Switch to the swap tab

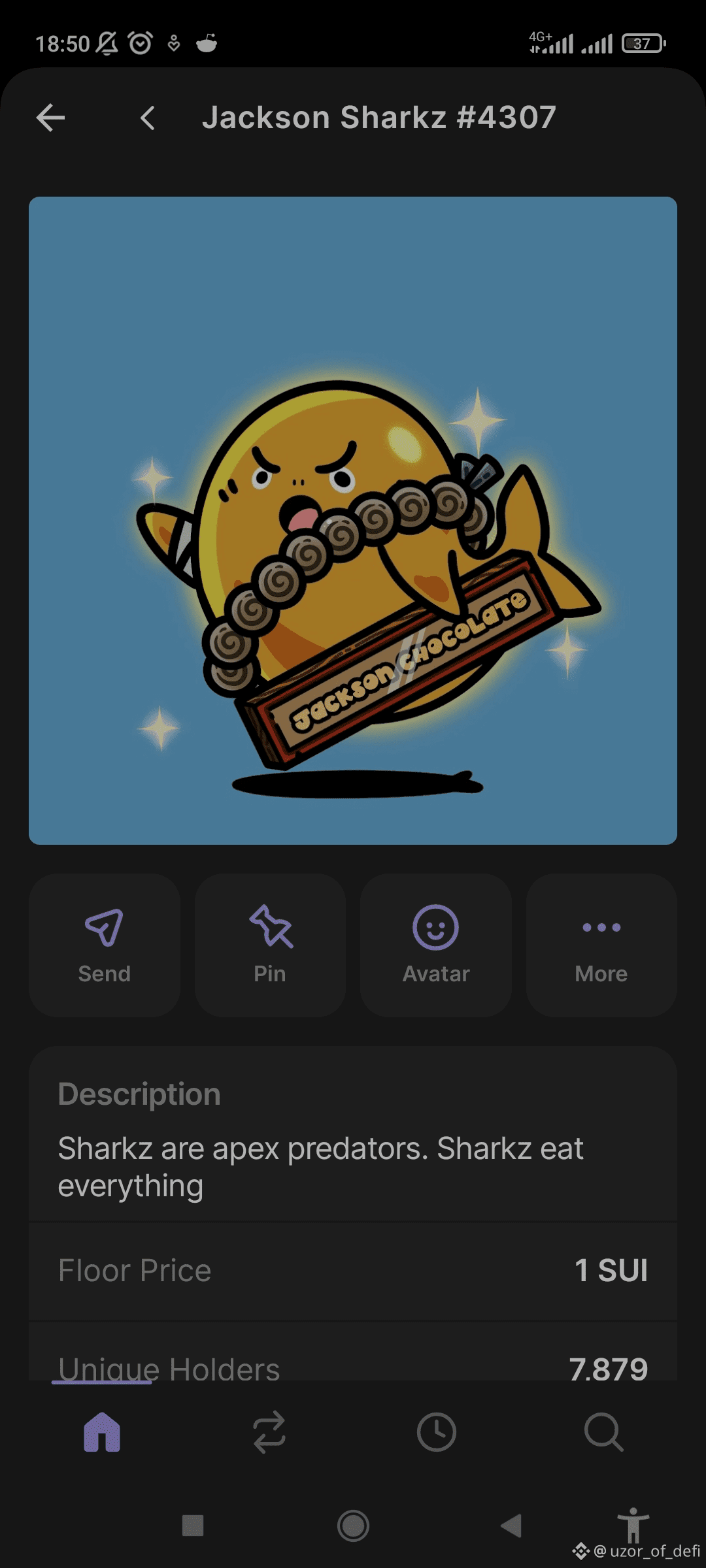click(269, 1432)
